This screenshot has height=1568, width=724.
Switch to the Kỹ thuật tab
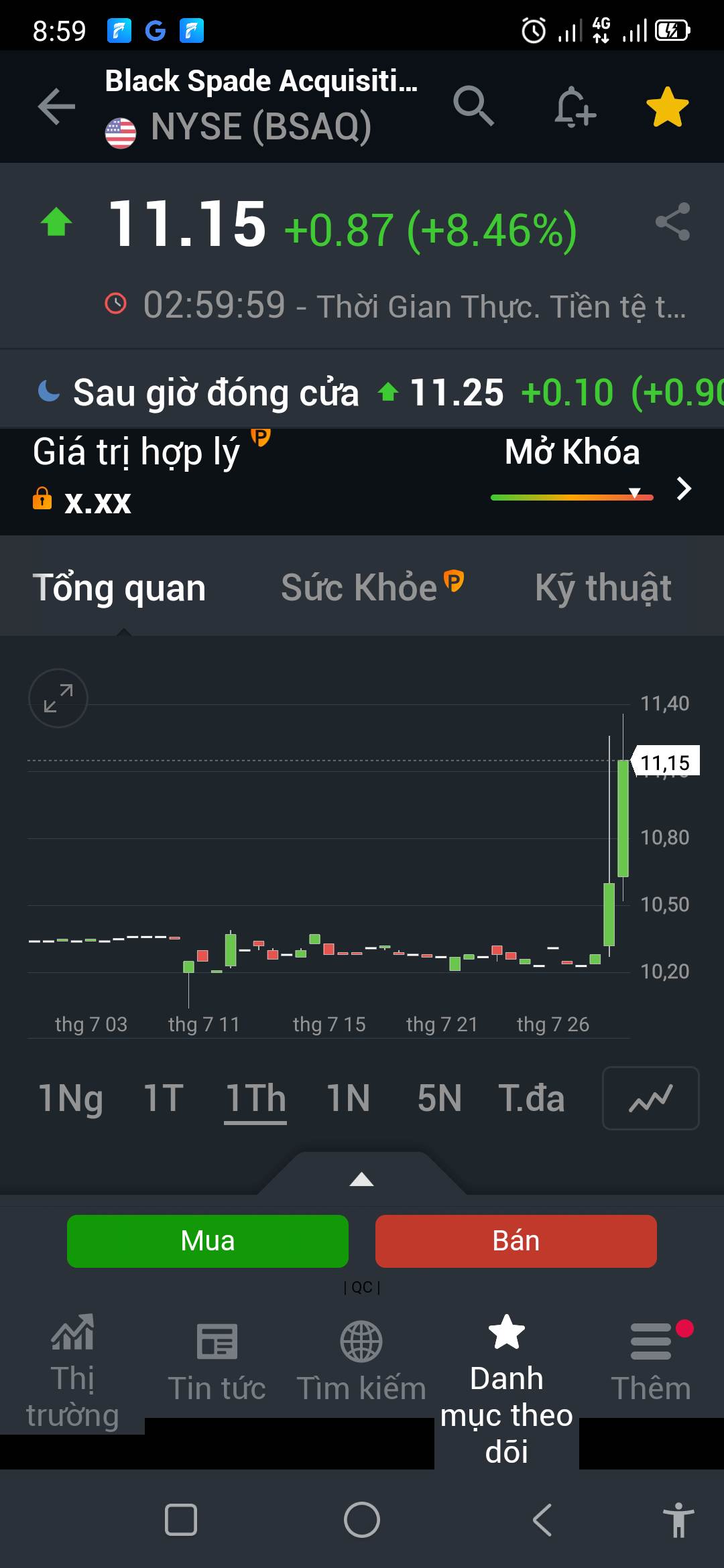[603, 588]
